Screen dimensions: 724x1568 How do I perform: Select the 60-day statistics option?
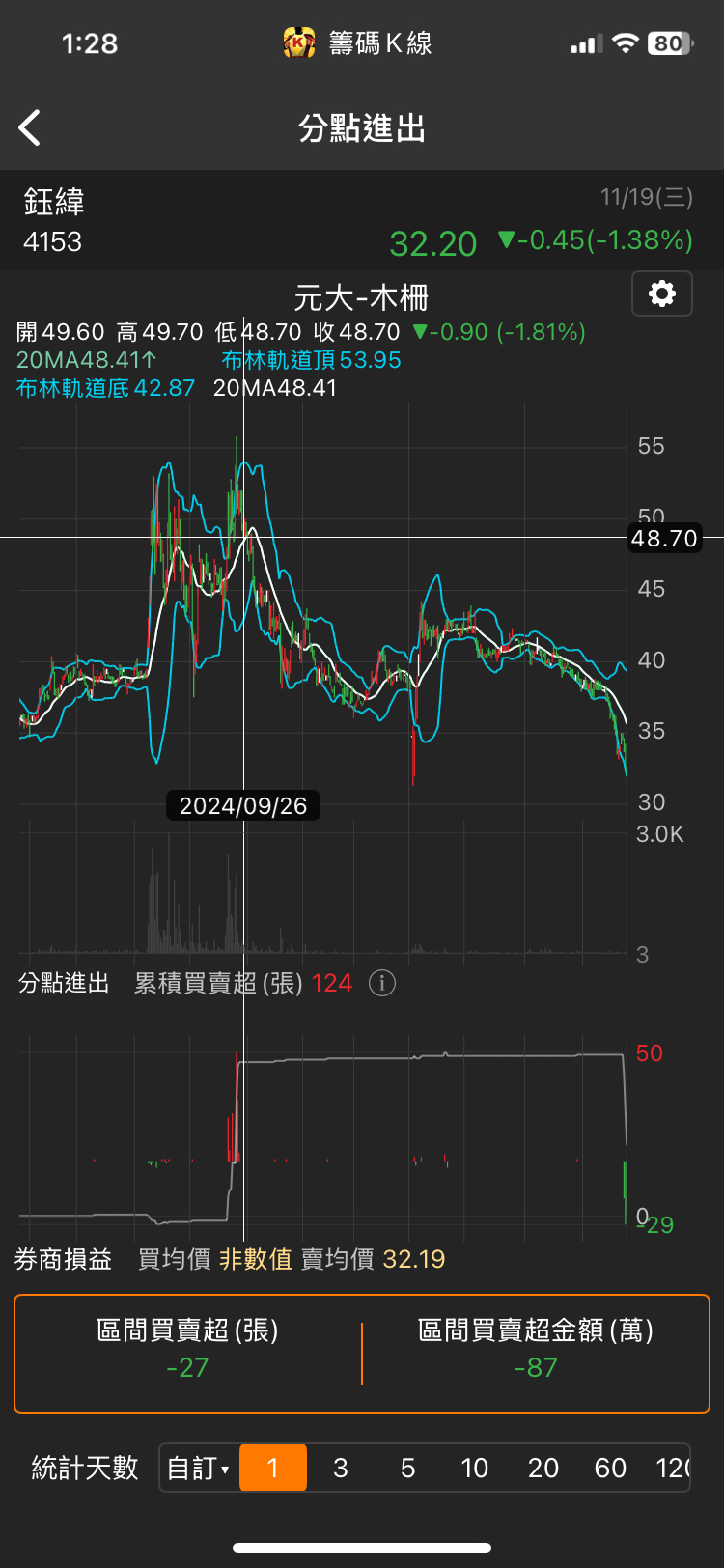610,1469
